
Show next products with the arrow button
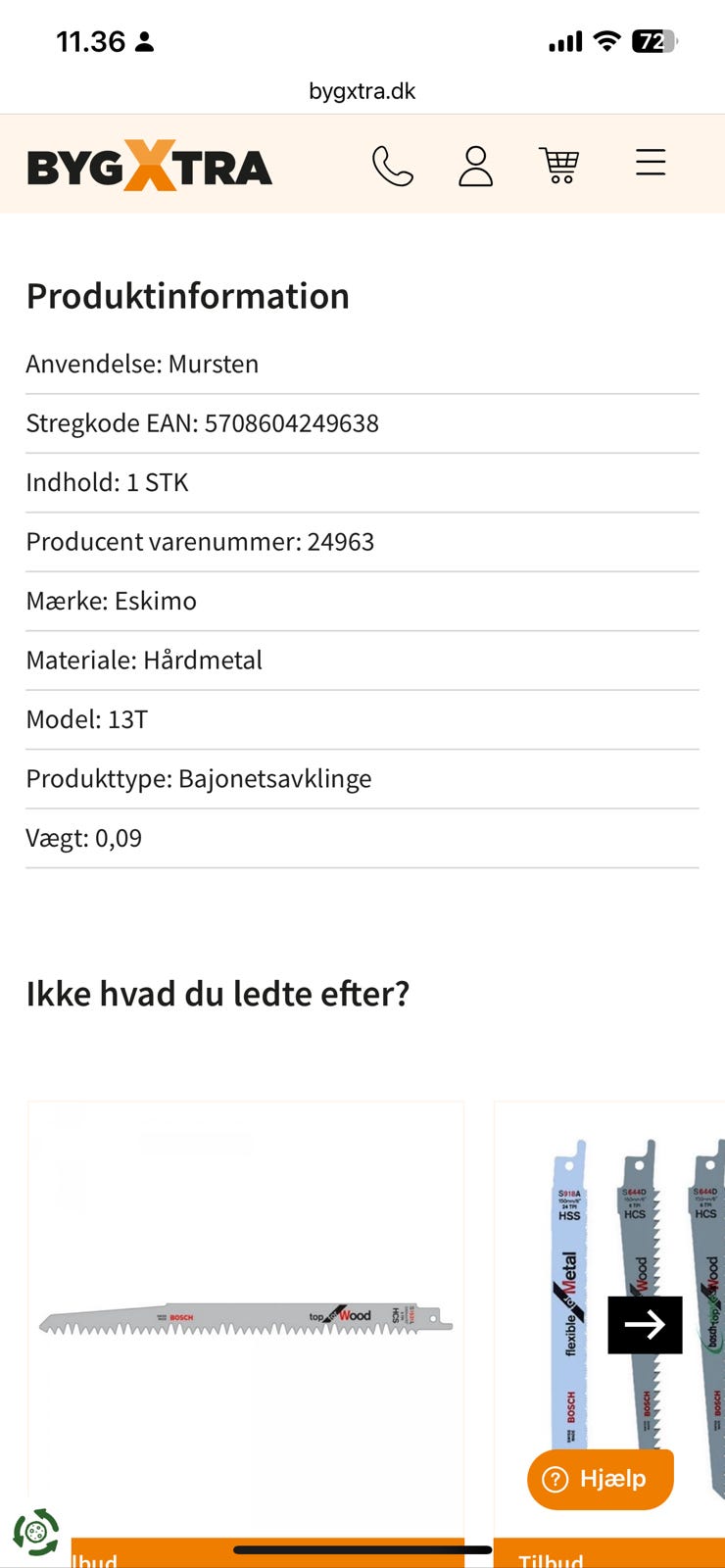click(645, 1324)
